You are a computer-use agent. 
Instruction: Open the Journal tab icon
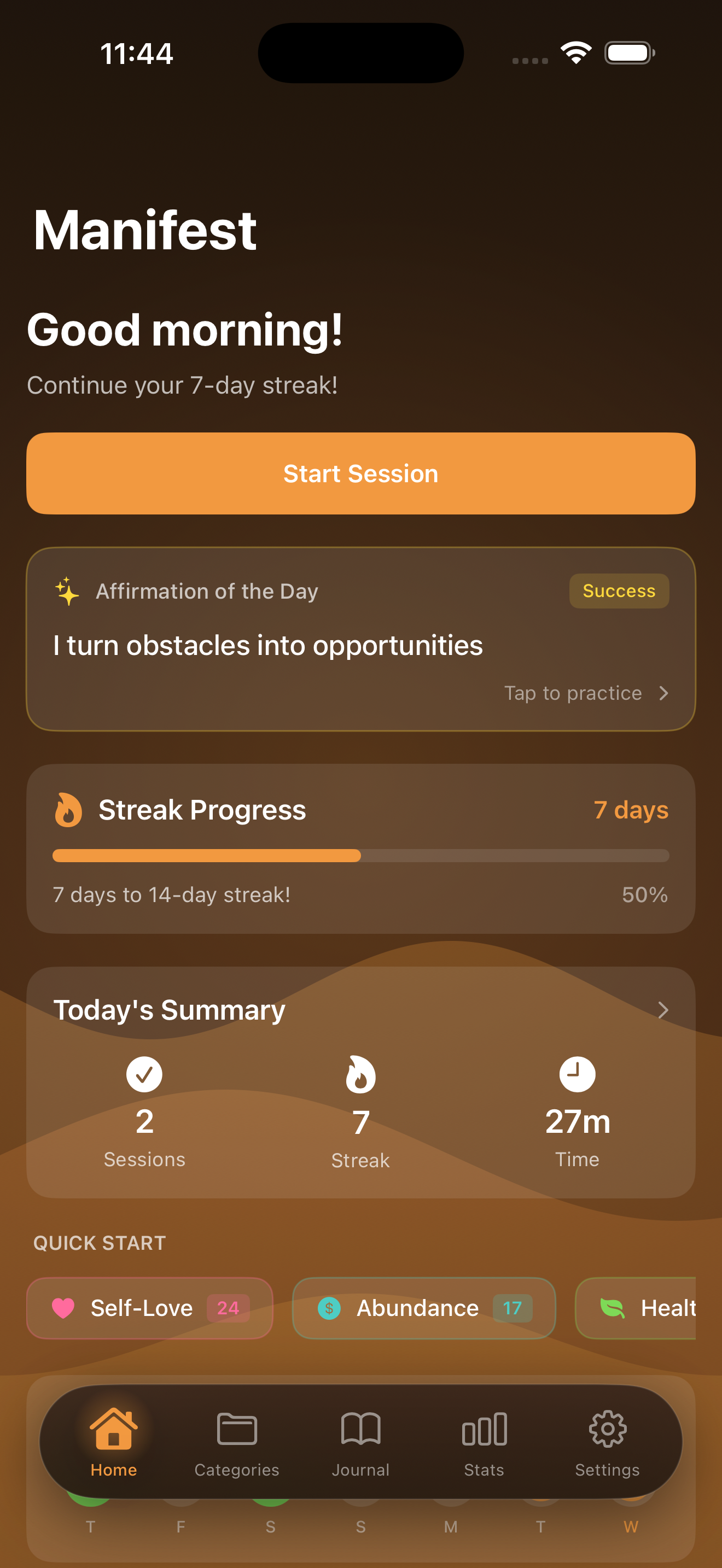[x=360, y=1427]
